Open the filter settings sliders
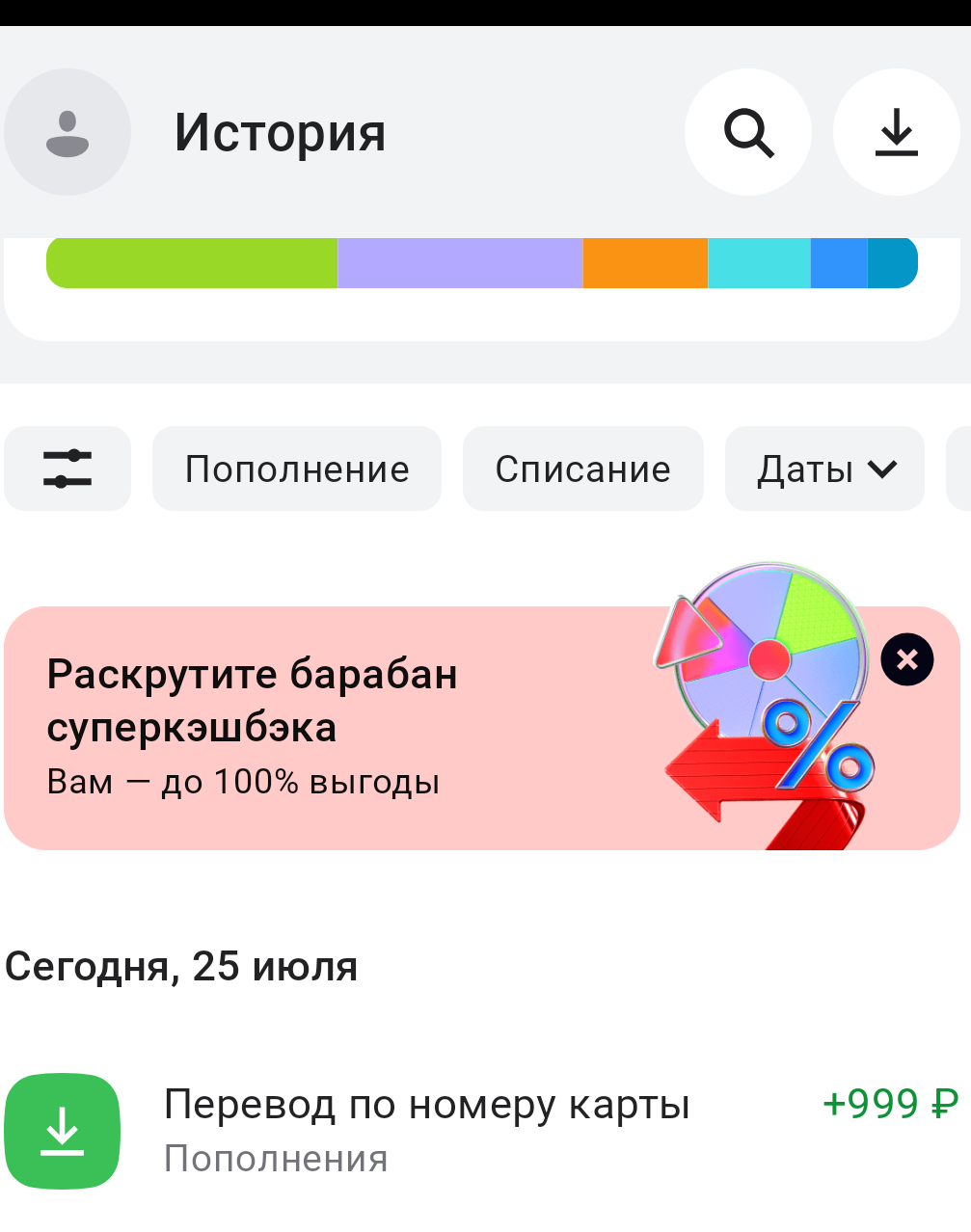 click(67, 469)
